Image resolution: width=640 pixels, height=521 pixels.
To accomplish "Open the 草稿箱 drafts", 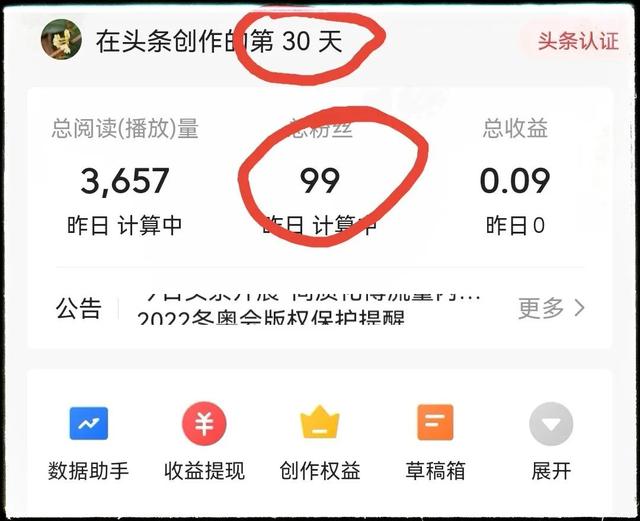I will click(x=435, y=440).
